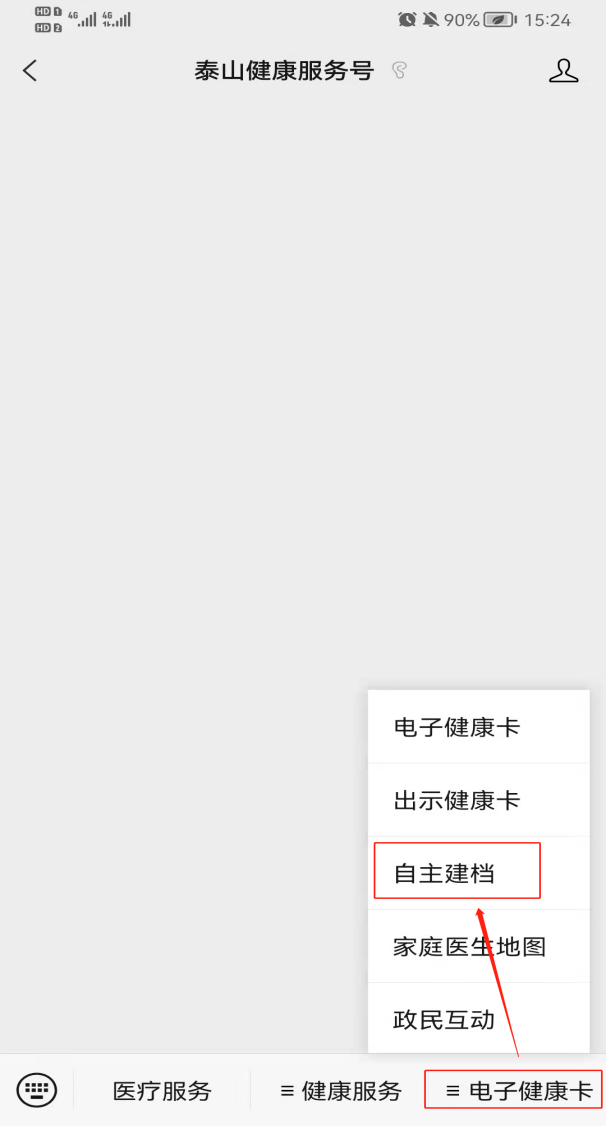
Task: Switch to keyboard input mode
Action: (x=37, y=1090)
